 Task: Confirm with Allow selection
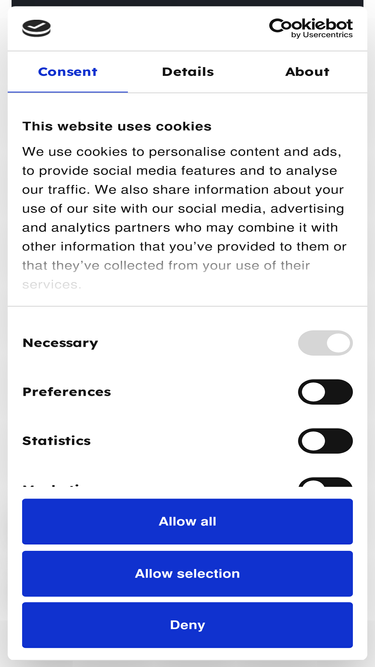coord(188,574)
